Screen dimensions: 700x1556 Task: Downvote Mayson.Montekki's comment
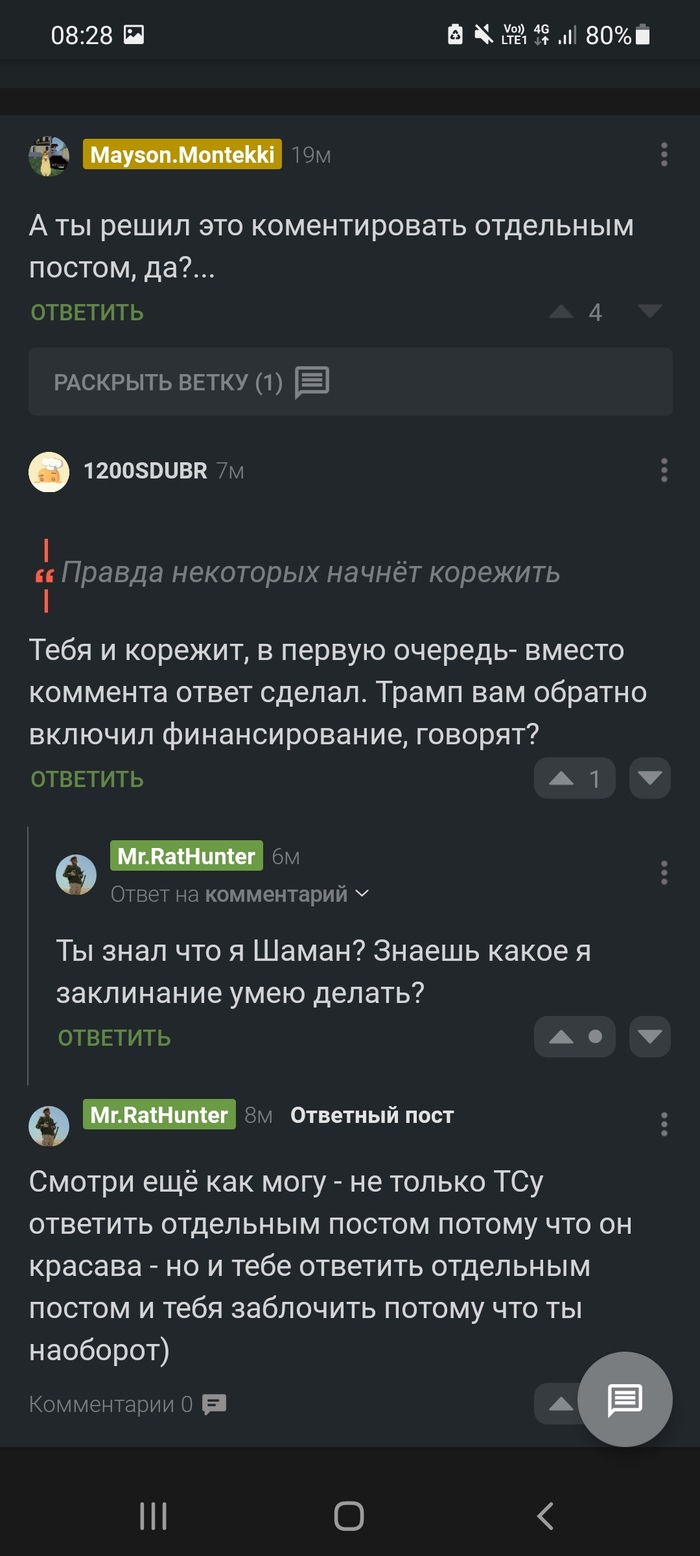(x=650, y=313)
